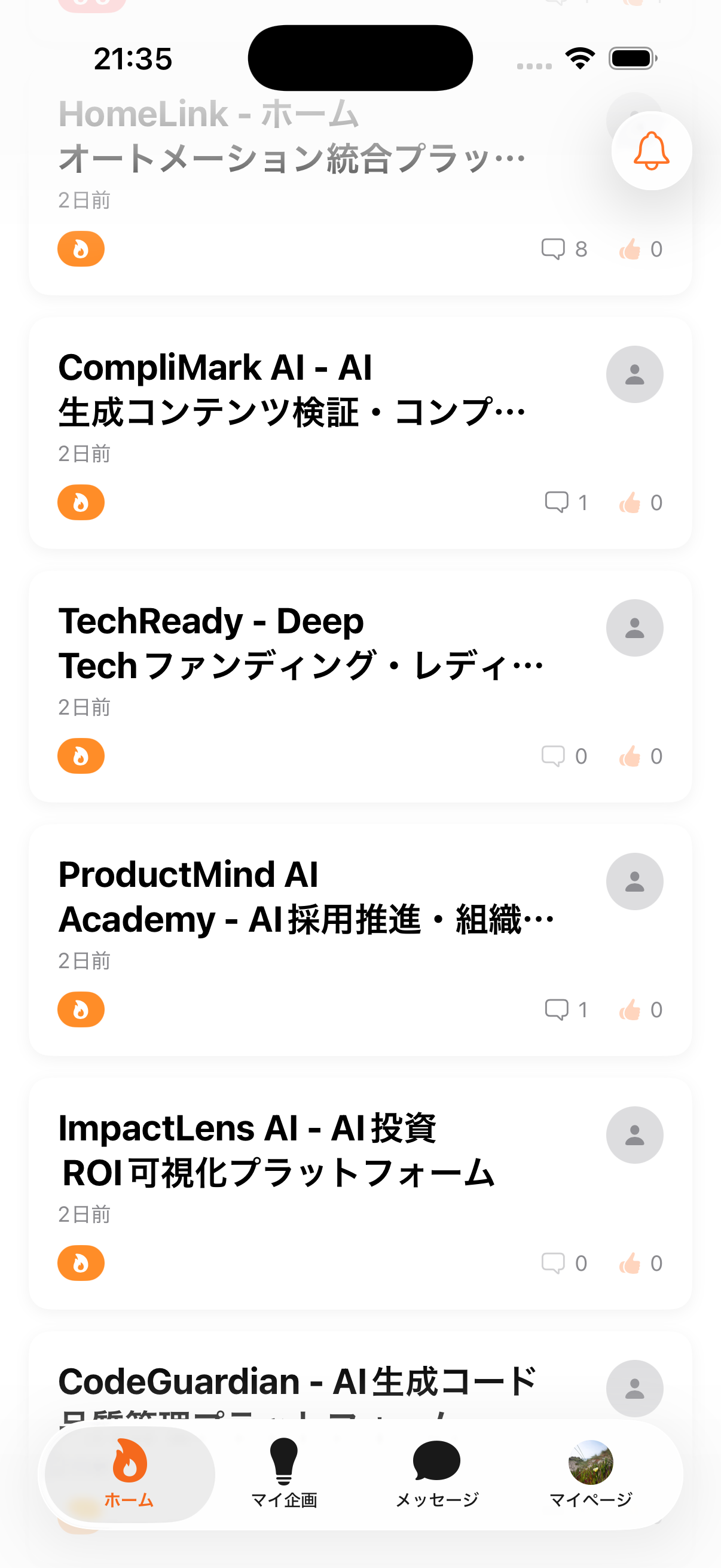Tap the flame badge on TechReady card
Image resolution: width=721 pixels, height=1568 pixels.
(81, 756)
